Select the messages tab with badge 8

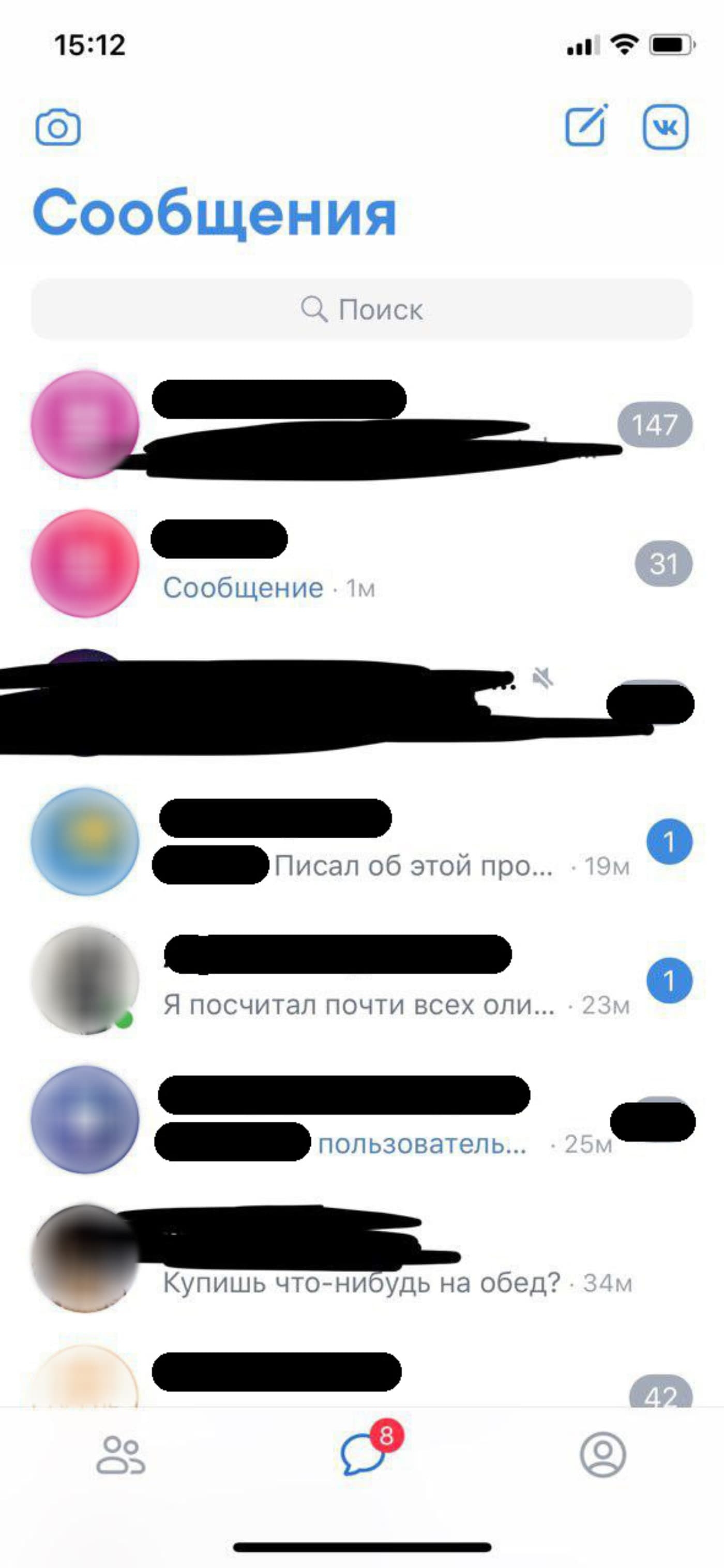point(364,1454)
